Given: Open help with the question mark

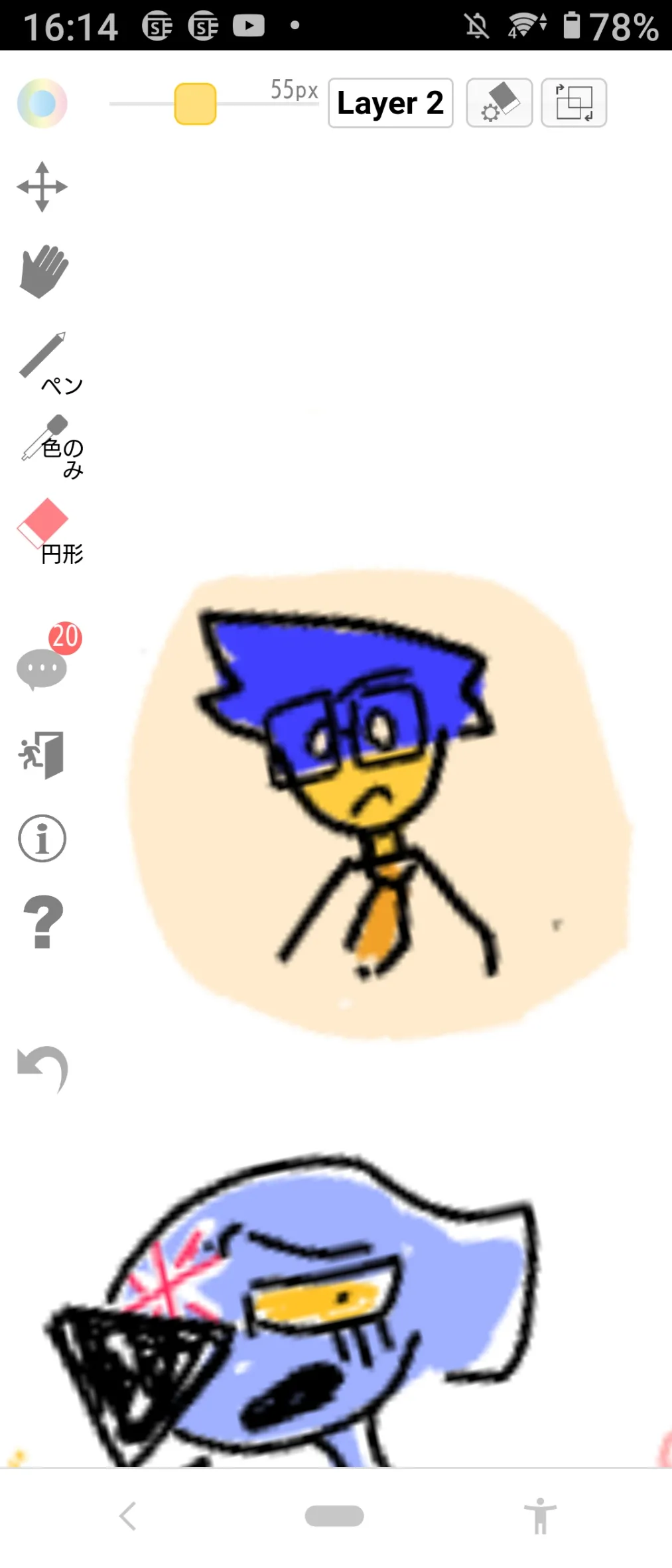Looking at the screenshot, I should coord(42,922).
